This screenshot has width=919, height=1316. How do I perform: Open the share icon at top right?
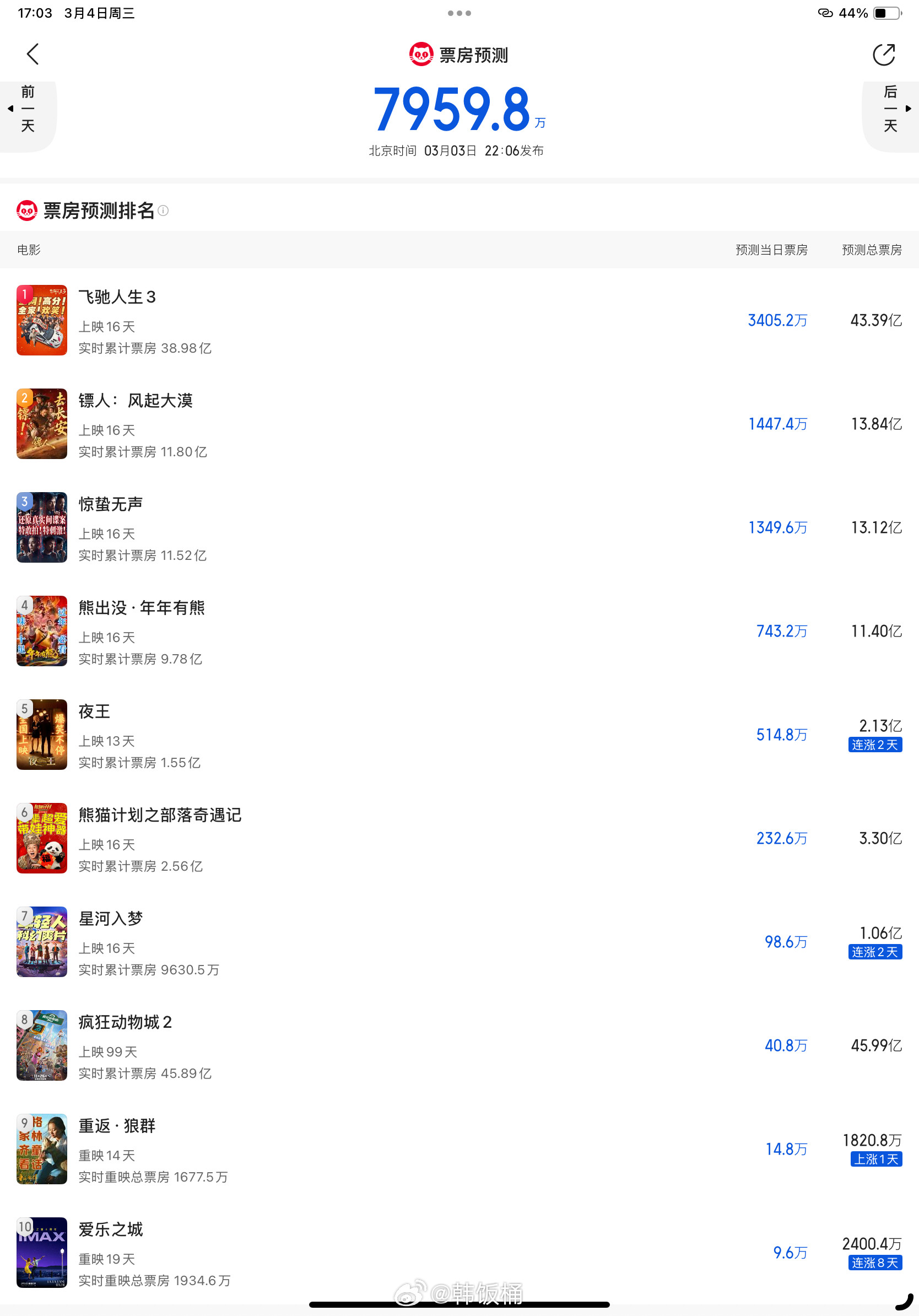884,55
